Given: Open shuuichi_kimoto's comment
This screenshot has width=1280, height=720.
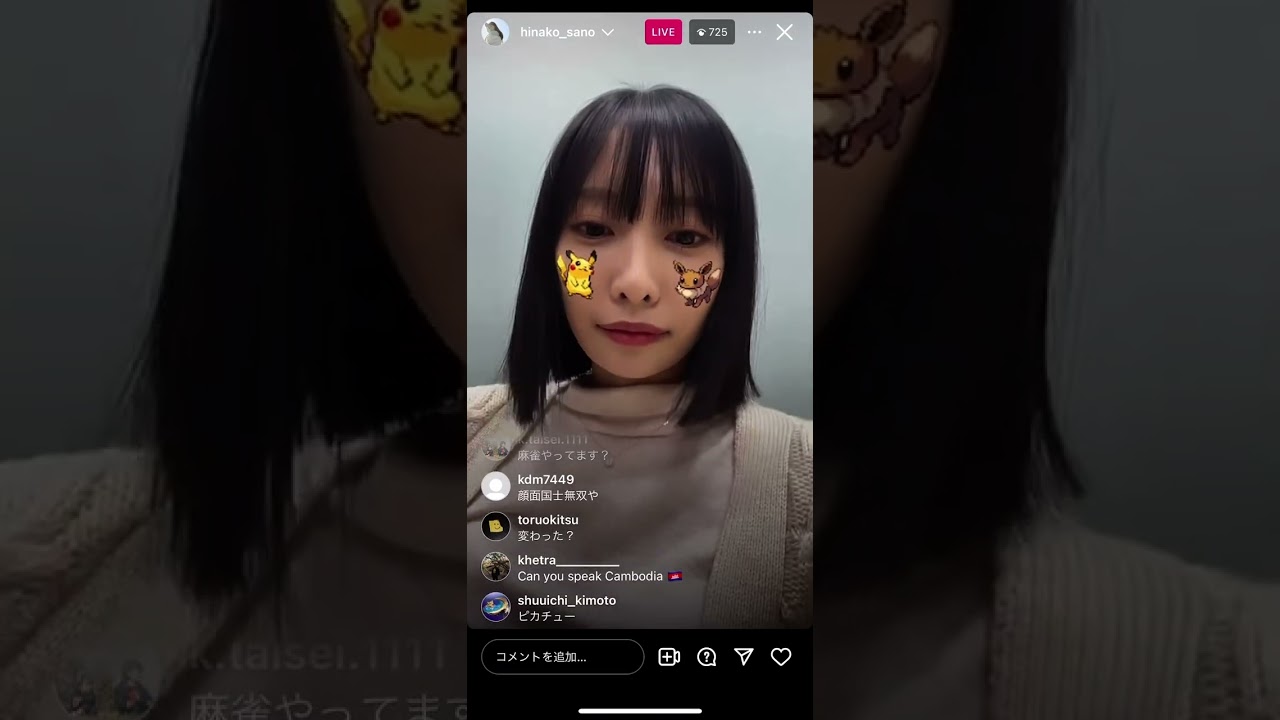Looking at the screenshot, I should pos(566,608).
